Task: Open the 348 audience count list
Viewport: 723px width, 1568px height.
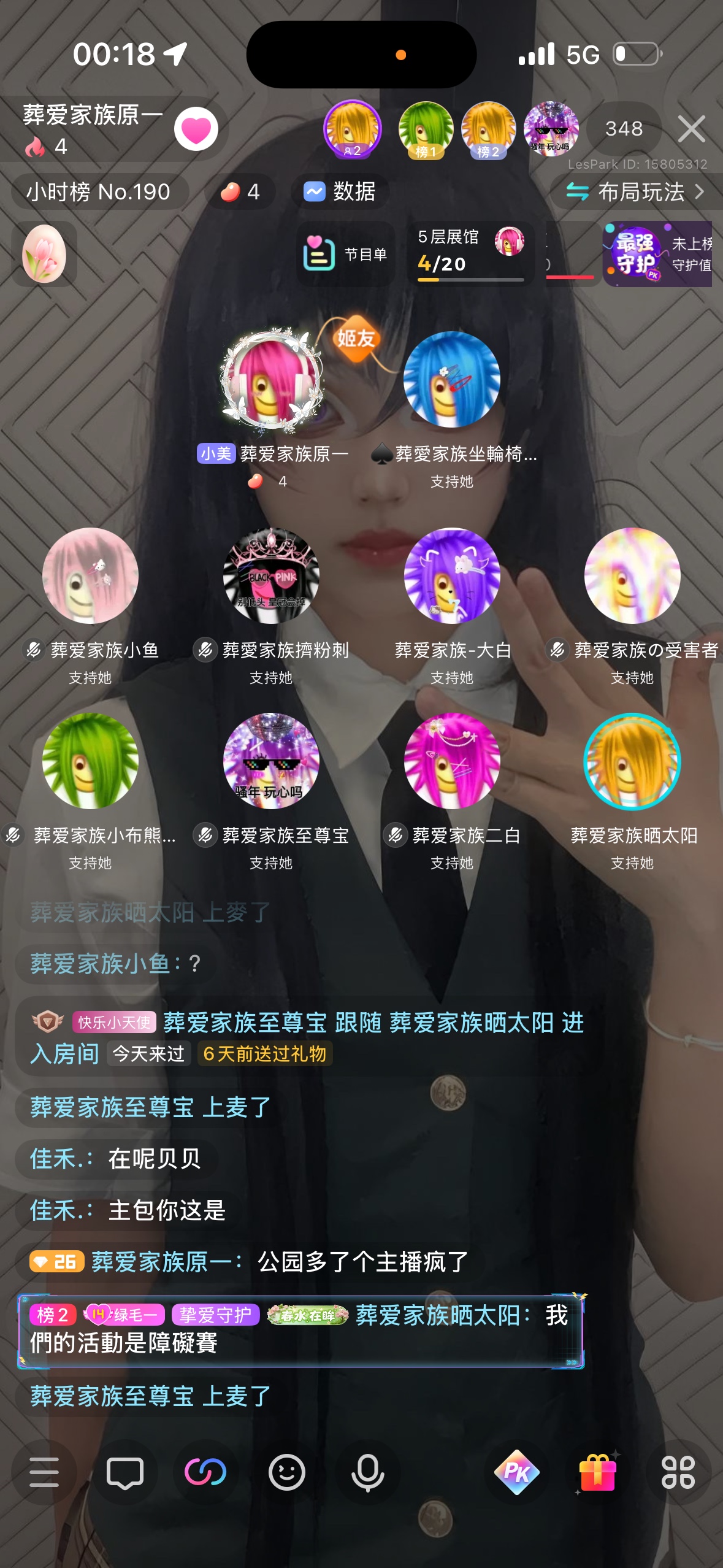Action: [x=624, y=129]
